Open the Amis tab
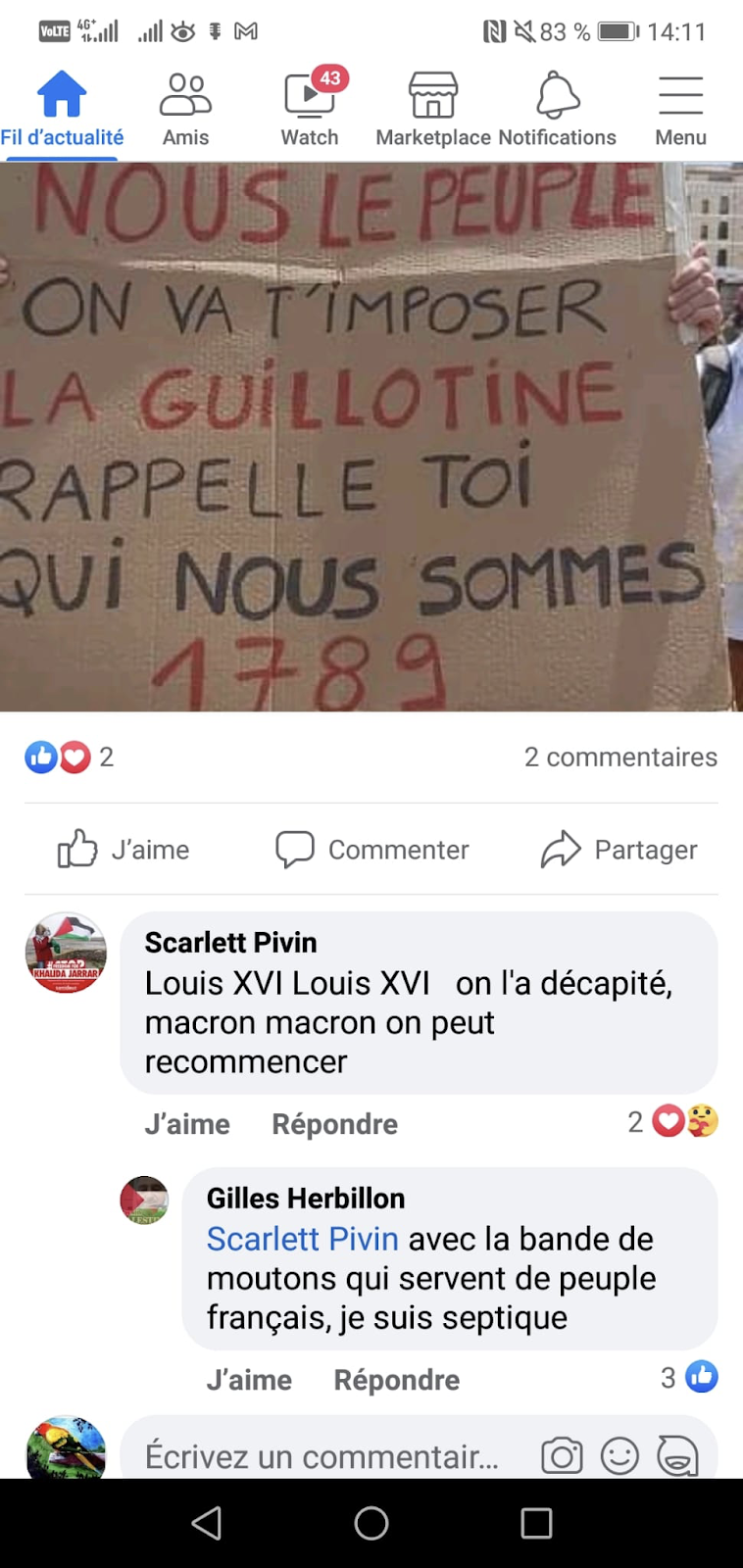Image resolution: width=743 pixels, height=1568 pixels. [x=185, y=110]
